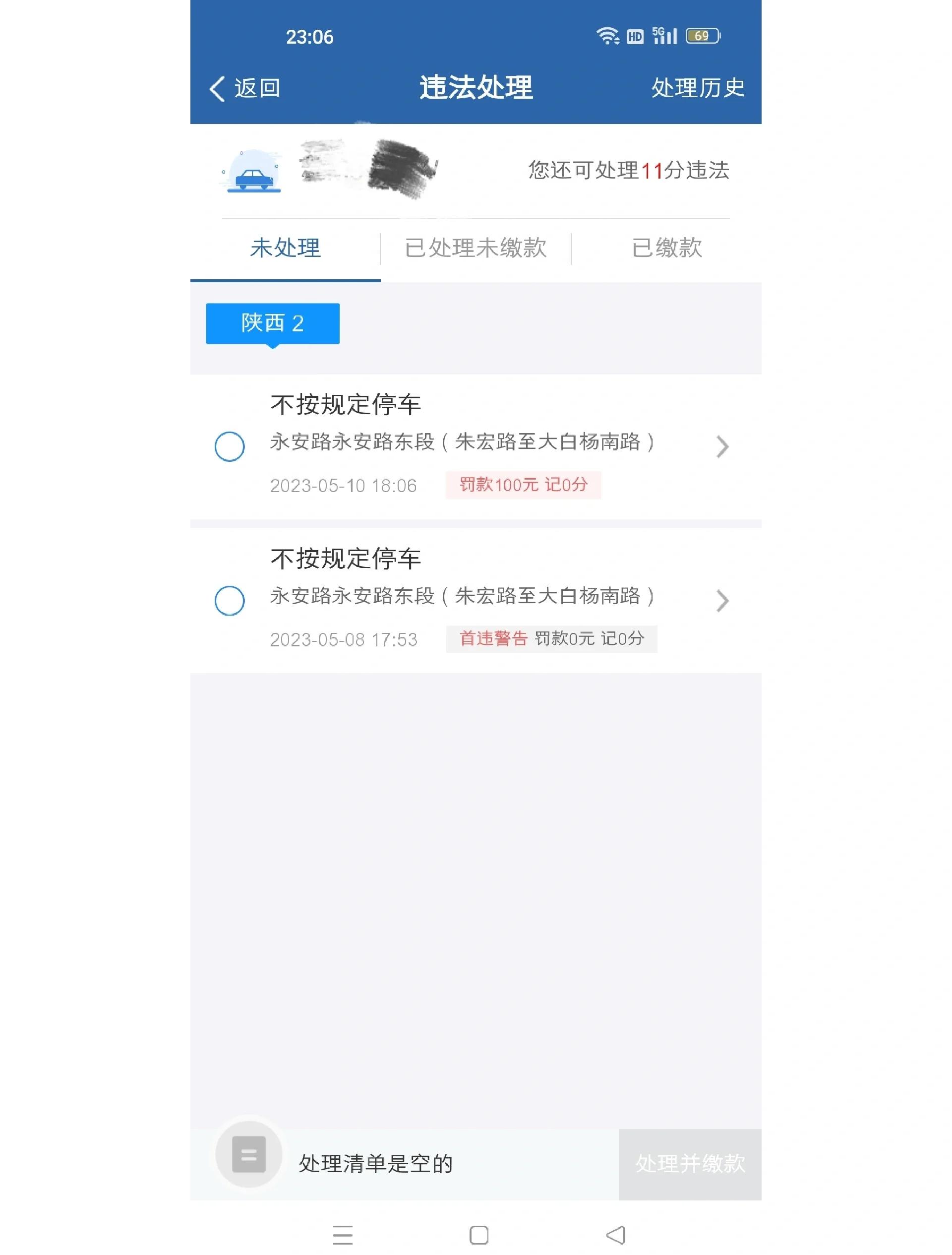This screenshot has height=1255, width=952.
Task: Tap the 处理并缴款 button
Action: click(690, 1164)
